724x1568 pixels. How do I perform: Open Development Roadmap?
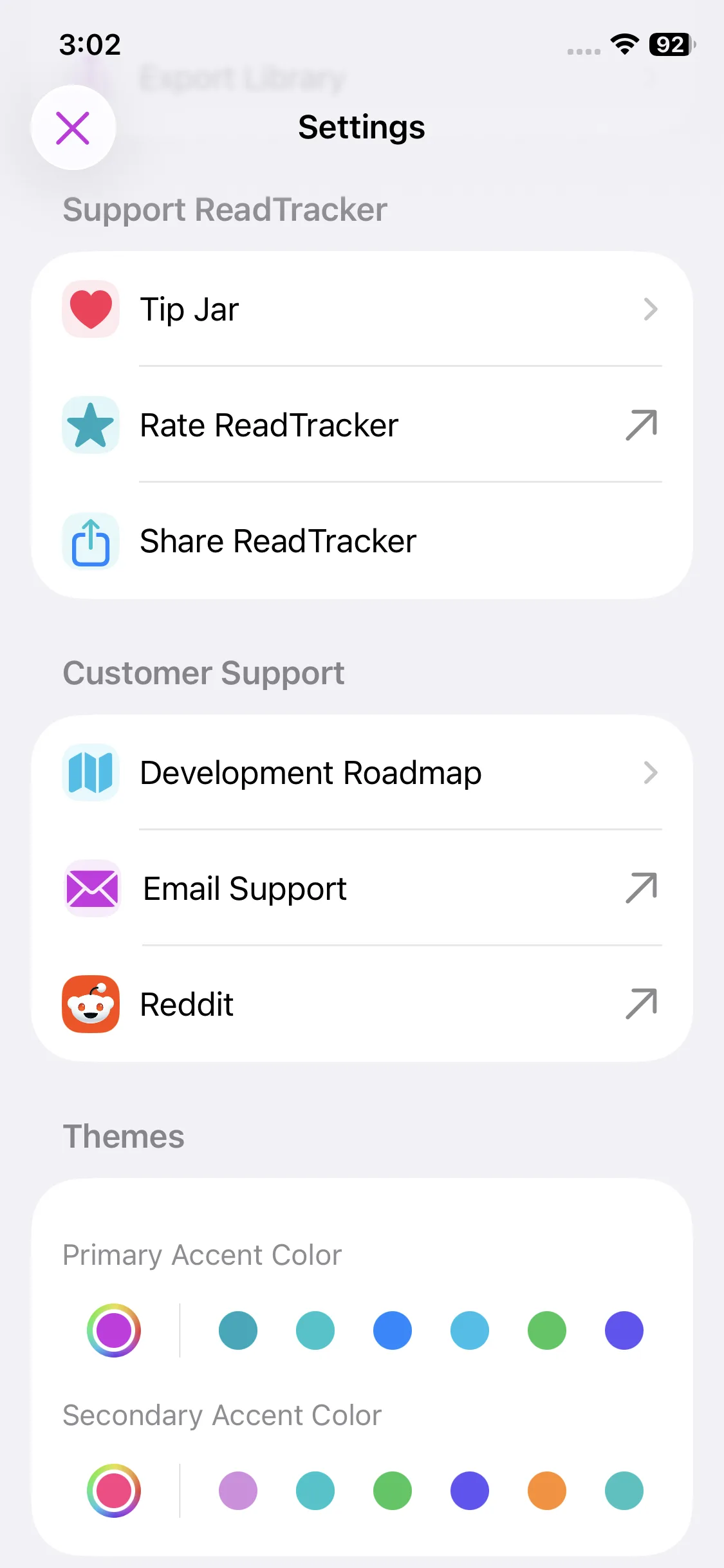coord(362,773)
